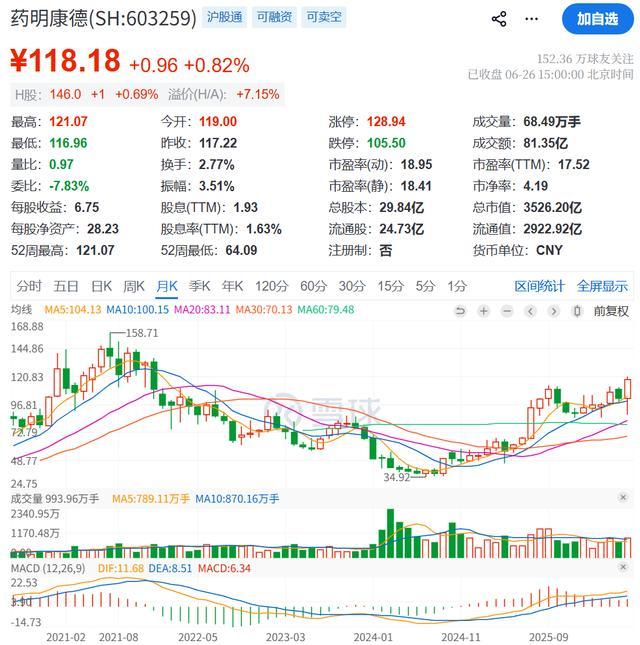
Task: Open 区间统计 range statistics
Action: tap(539, 286)
